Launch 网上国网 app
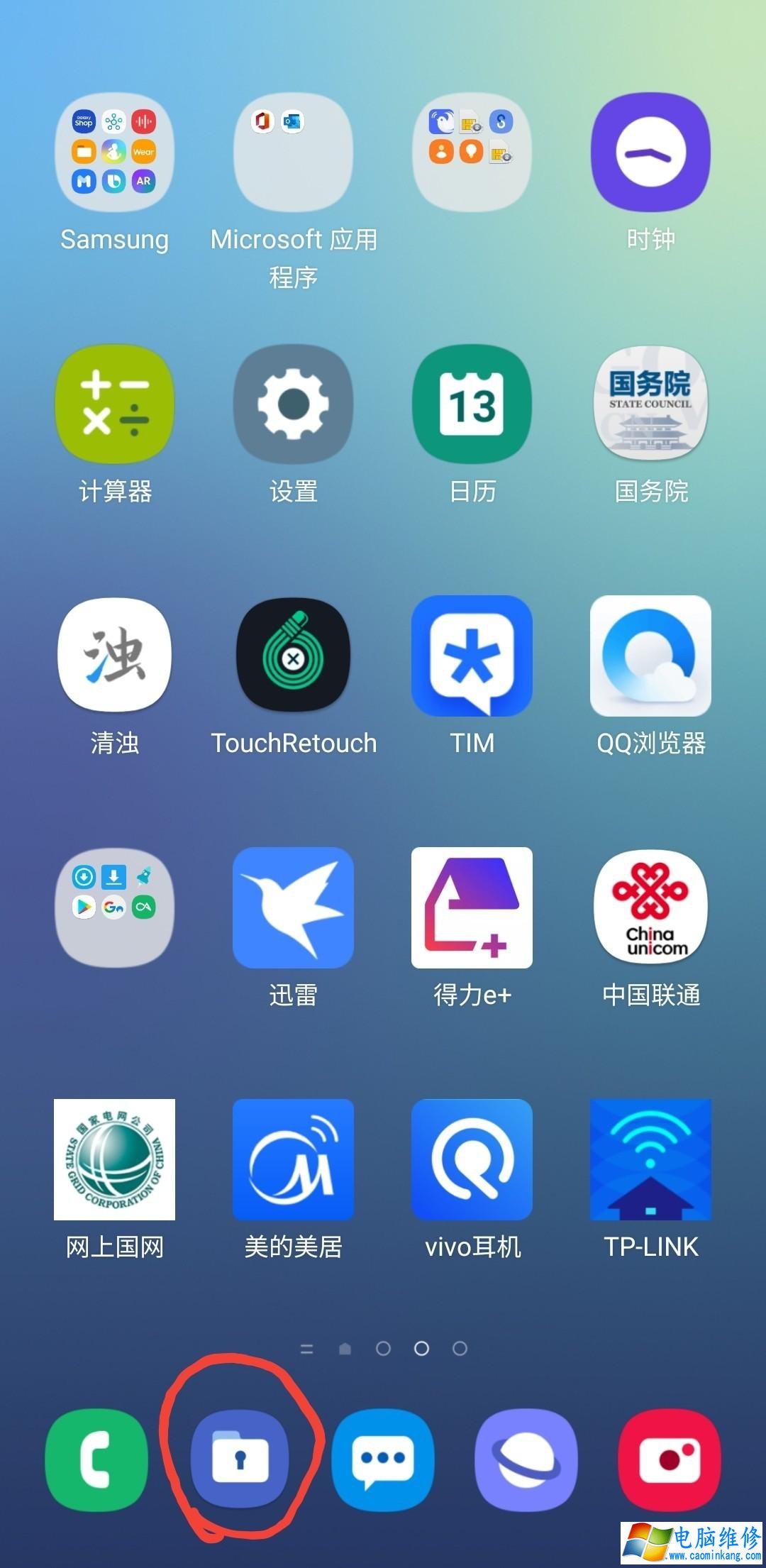 (114, 1159)
